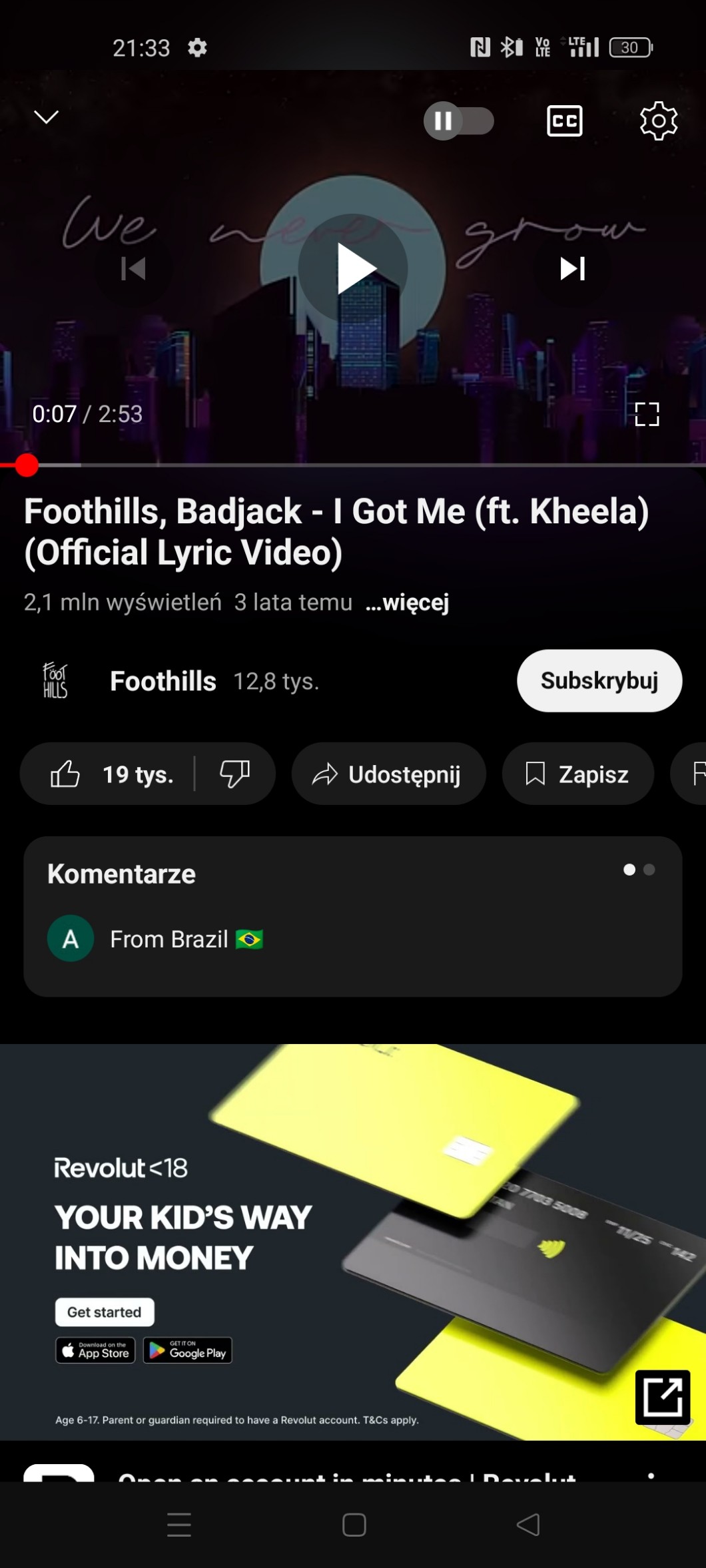The height and width of the screenshot is (1568, 706).
Task: Go back using the system back button
Action: [x=528, y=1525]
